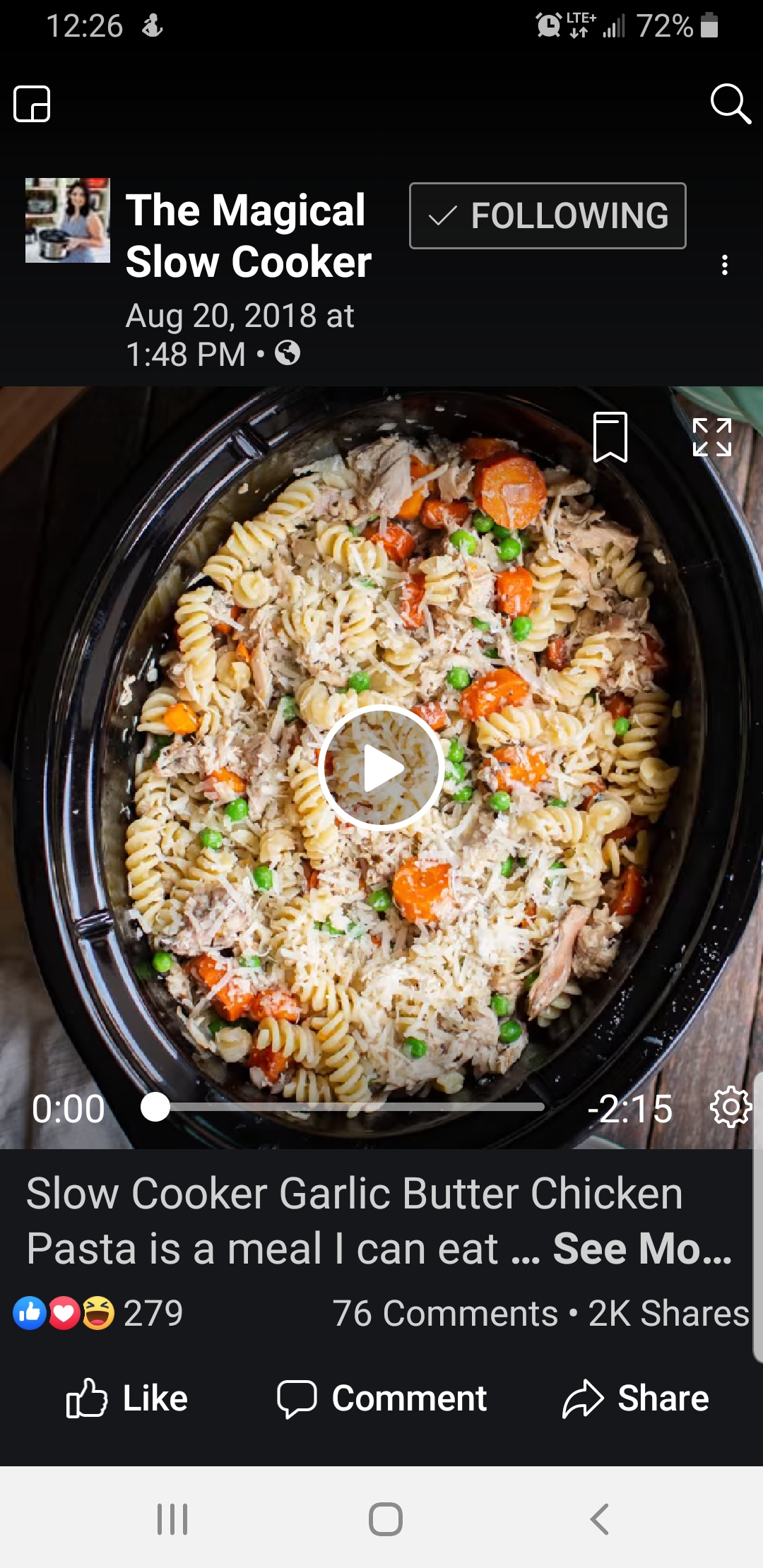Expand caption with See More

point(641,1249)
